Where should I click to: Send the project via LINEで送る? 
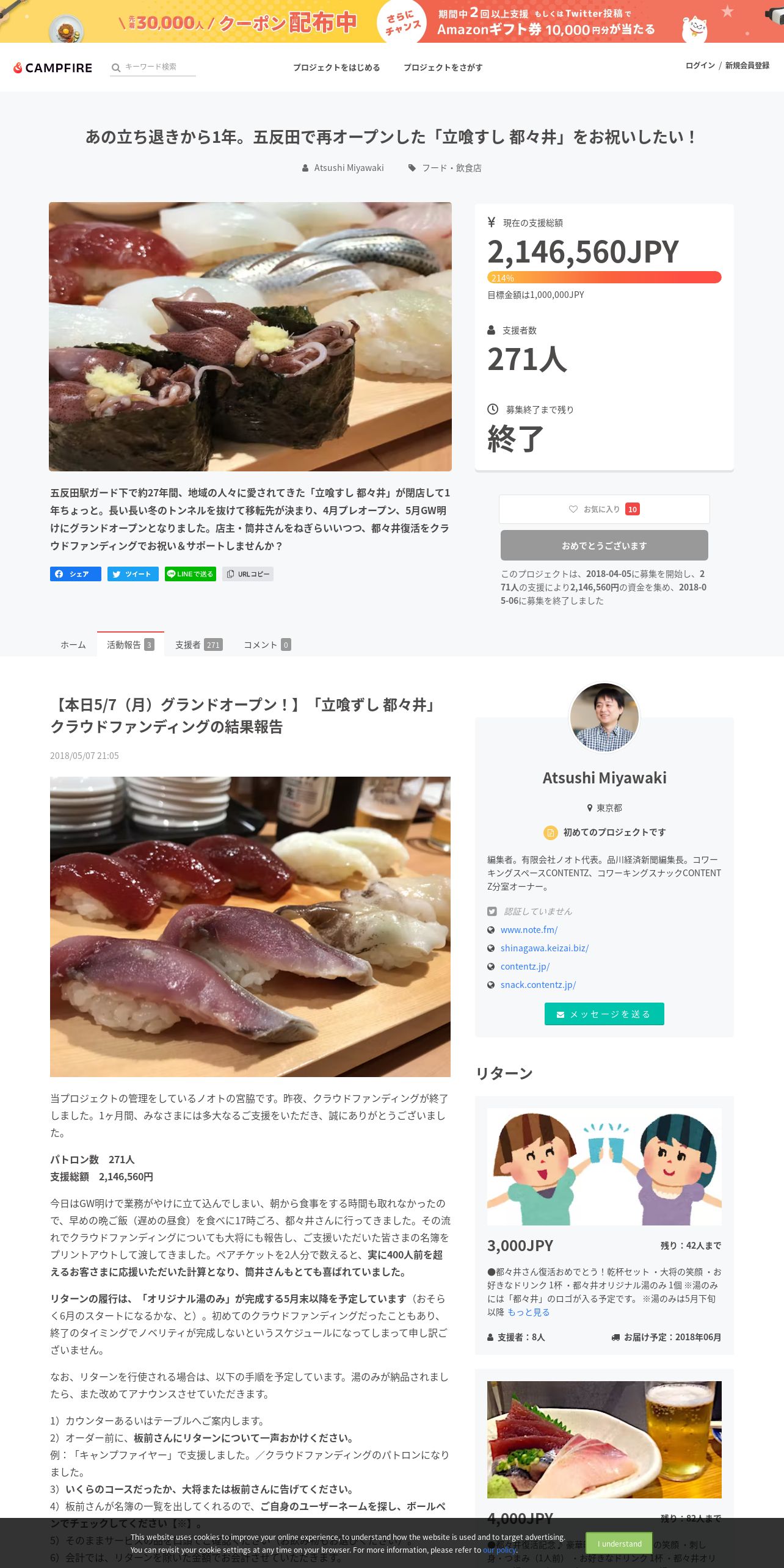click(191, 574)
